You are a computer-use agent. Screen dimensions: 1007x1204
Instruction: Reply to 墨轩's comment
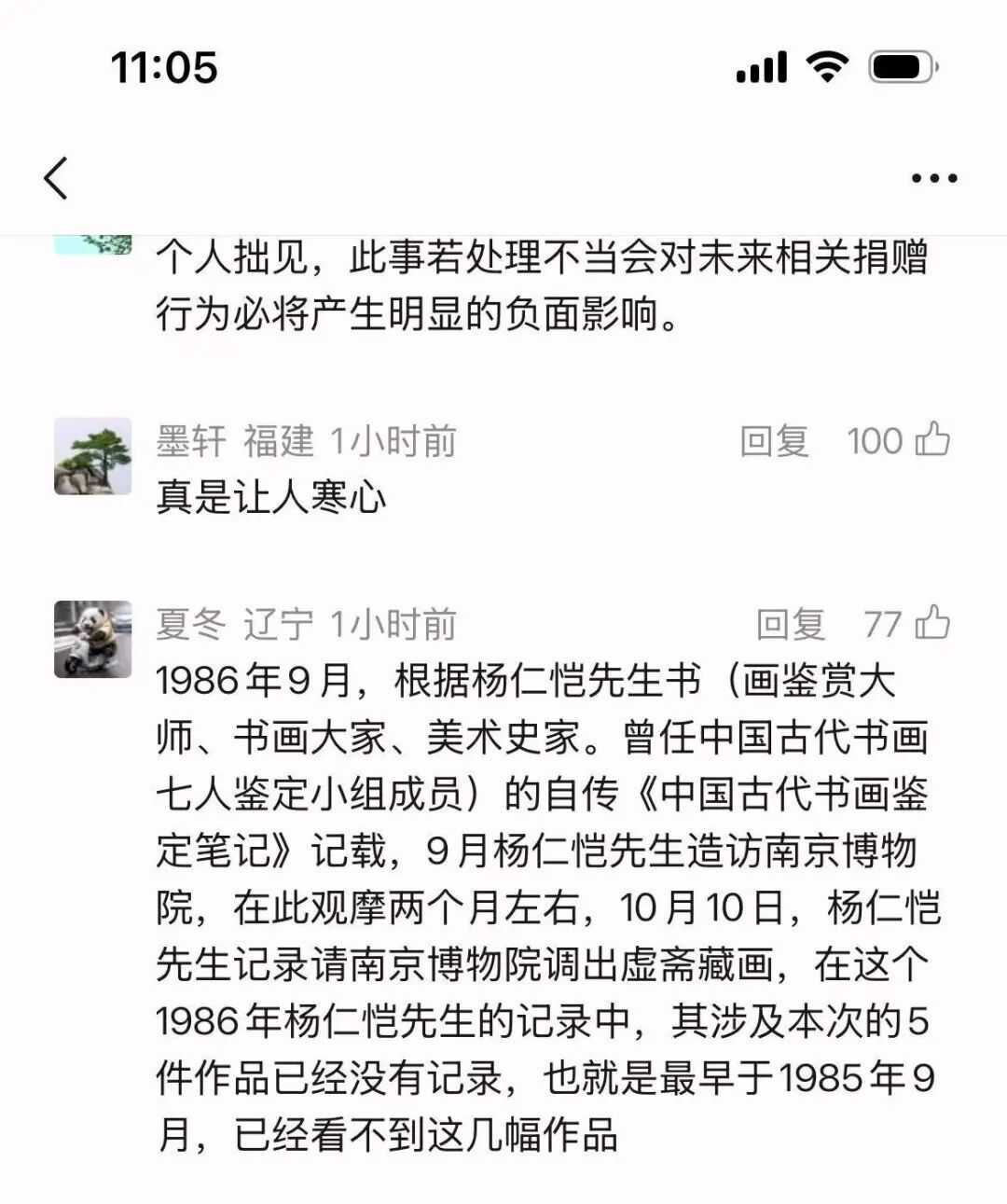click(x=774, y=441)
